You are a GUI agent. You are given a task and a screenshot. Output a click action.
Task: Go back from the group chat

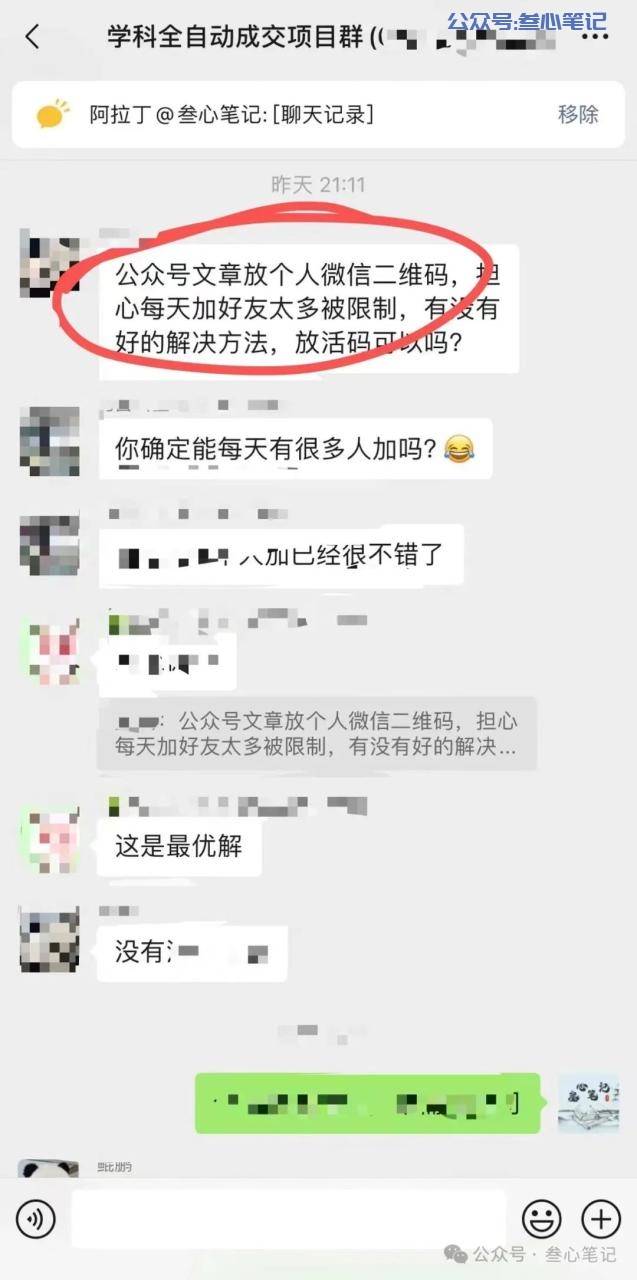(32, 38)
